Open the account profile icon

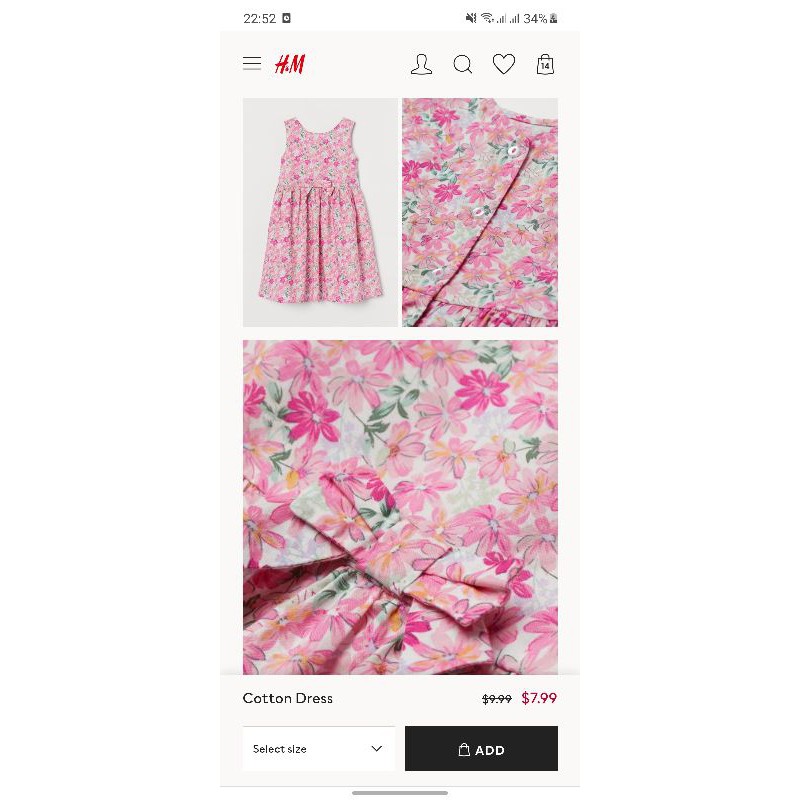421,65
